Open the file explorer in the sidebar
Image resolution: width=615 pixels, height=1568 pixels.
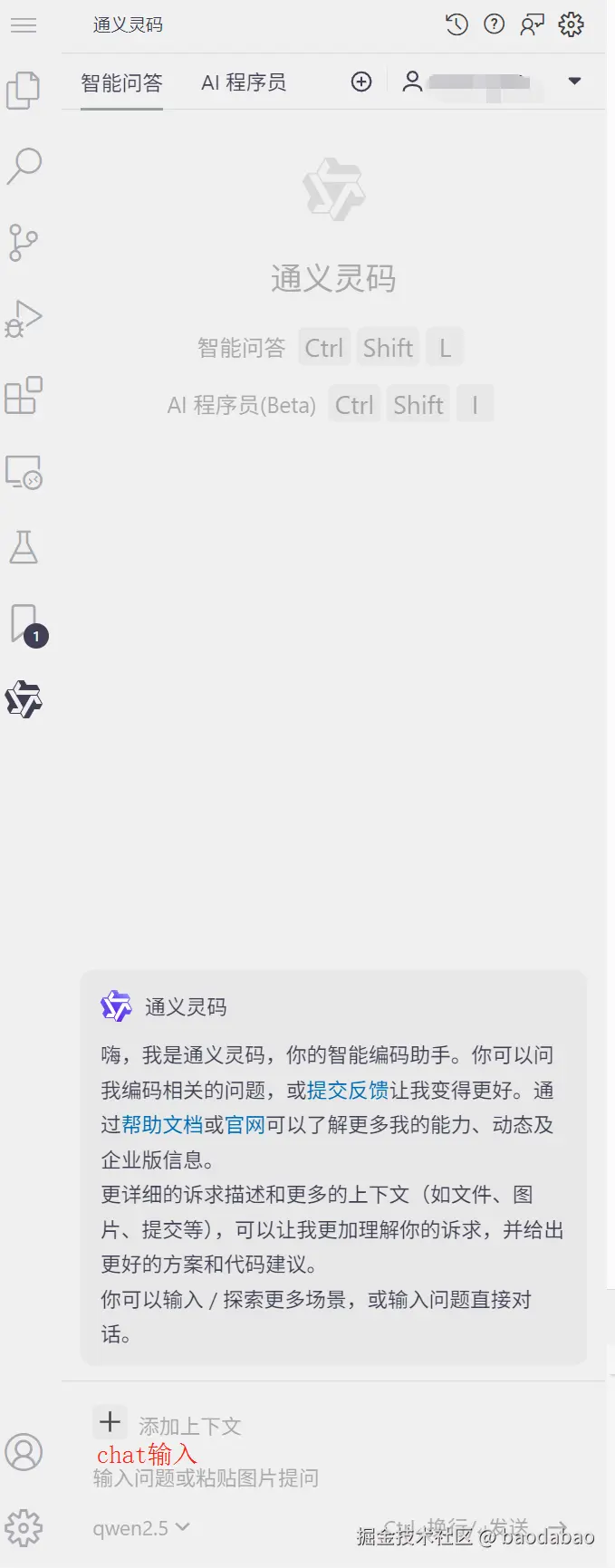24,91
